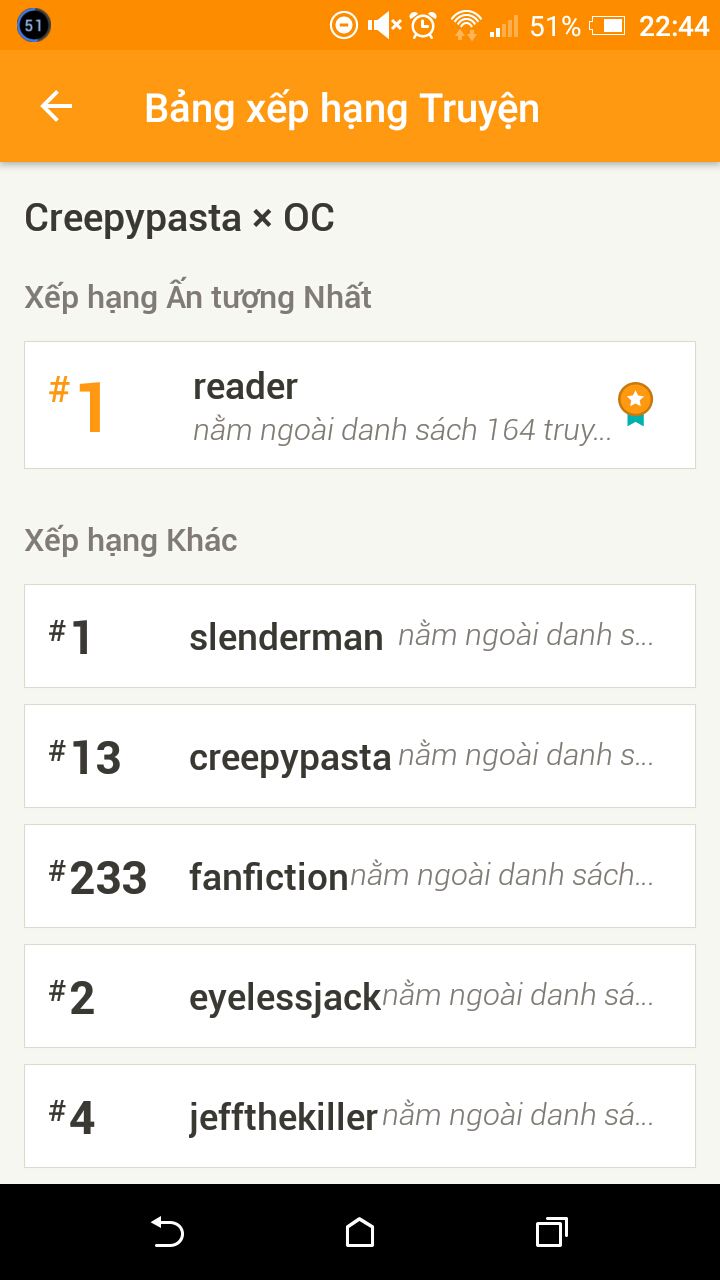Open the recent apps overview

click(x=551, y=1232)
